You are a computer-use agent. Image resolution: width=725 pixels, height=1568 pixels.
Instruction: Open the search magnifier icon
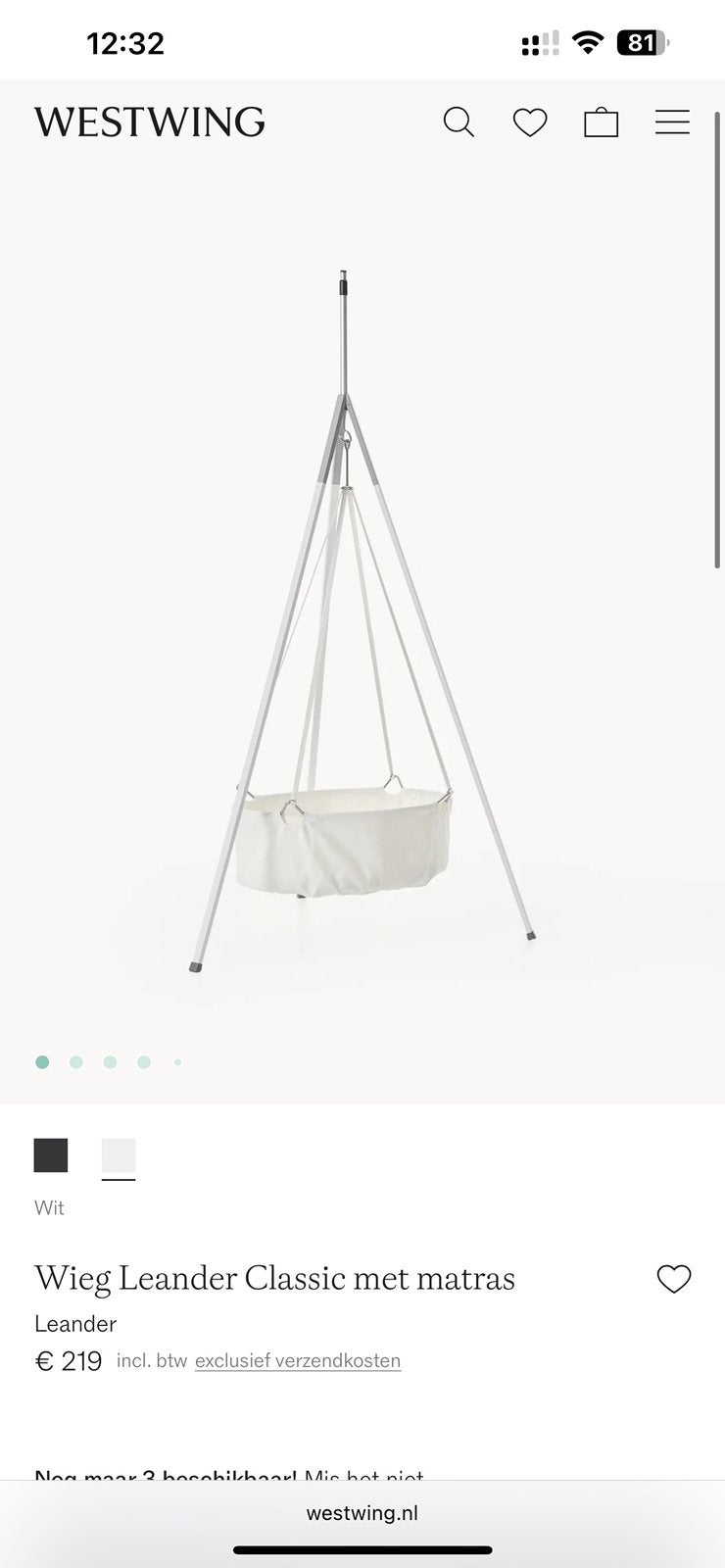(459, 122)
